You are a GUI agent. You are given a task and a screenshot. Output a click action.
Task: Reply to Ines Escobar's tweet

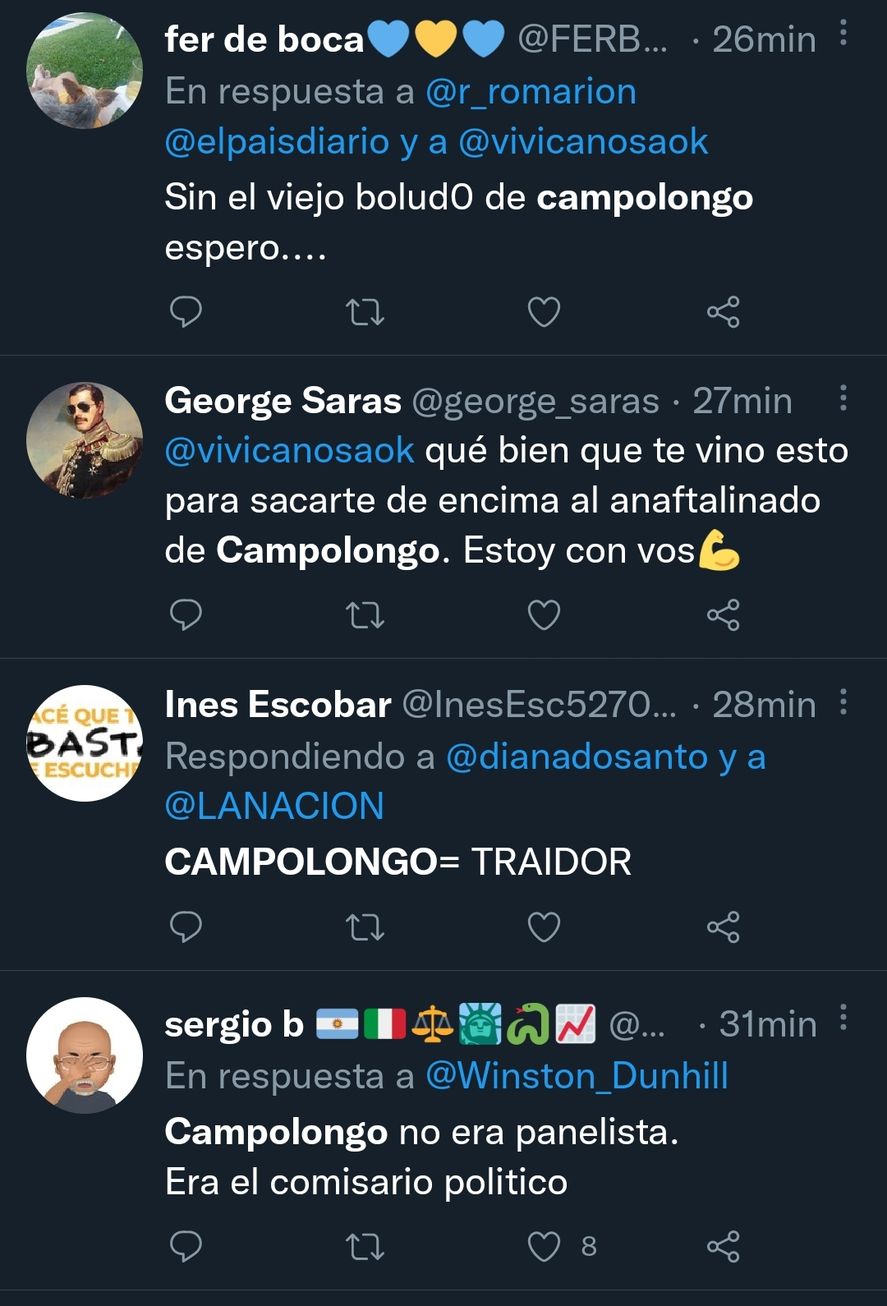pos(186,927)
